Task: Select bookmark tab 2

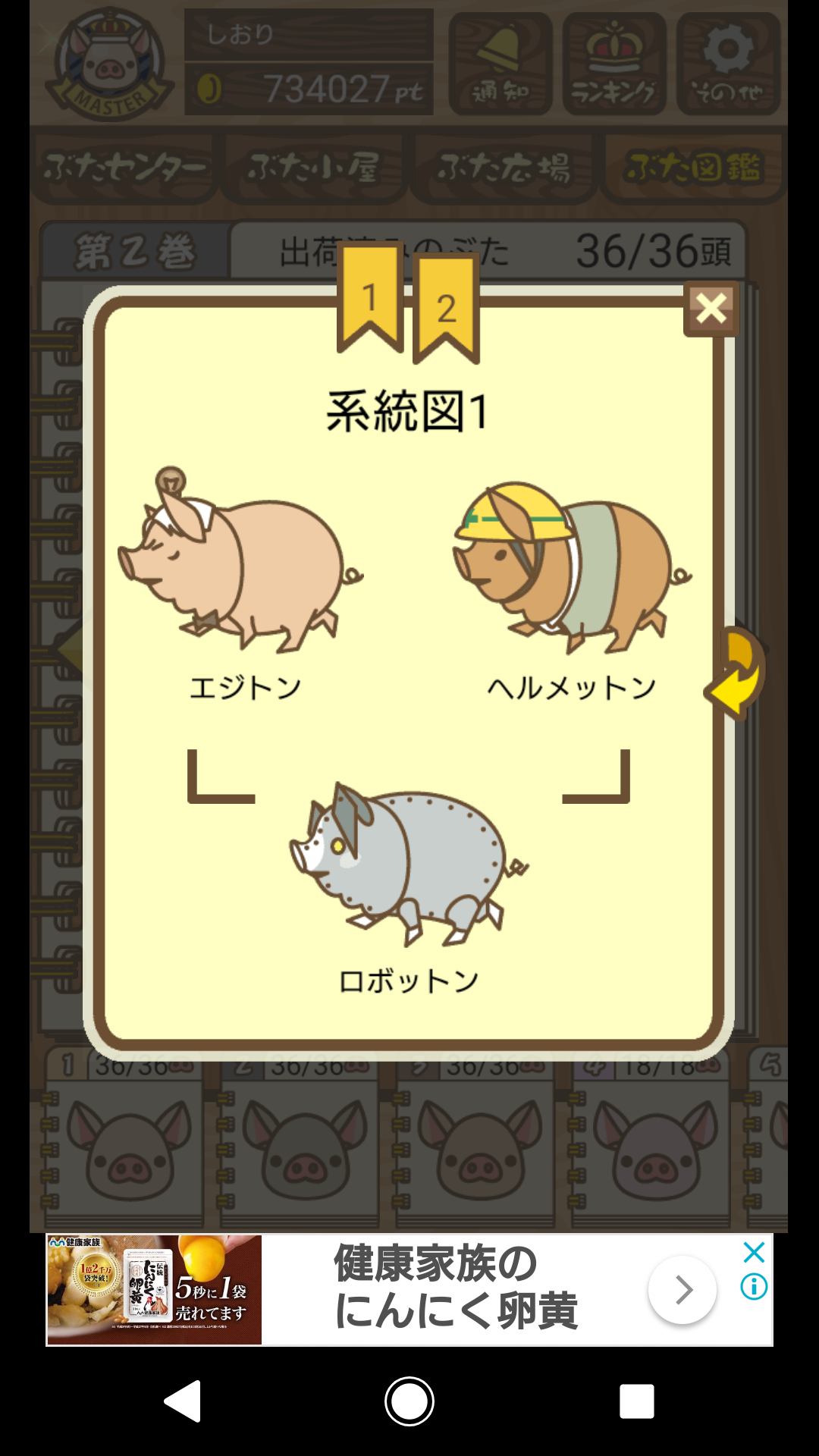Action: 446,307
